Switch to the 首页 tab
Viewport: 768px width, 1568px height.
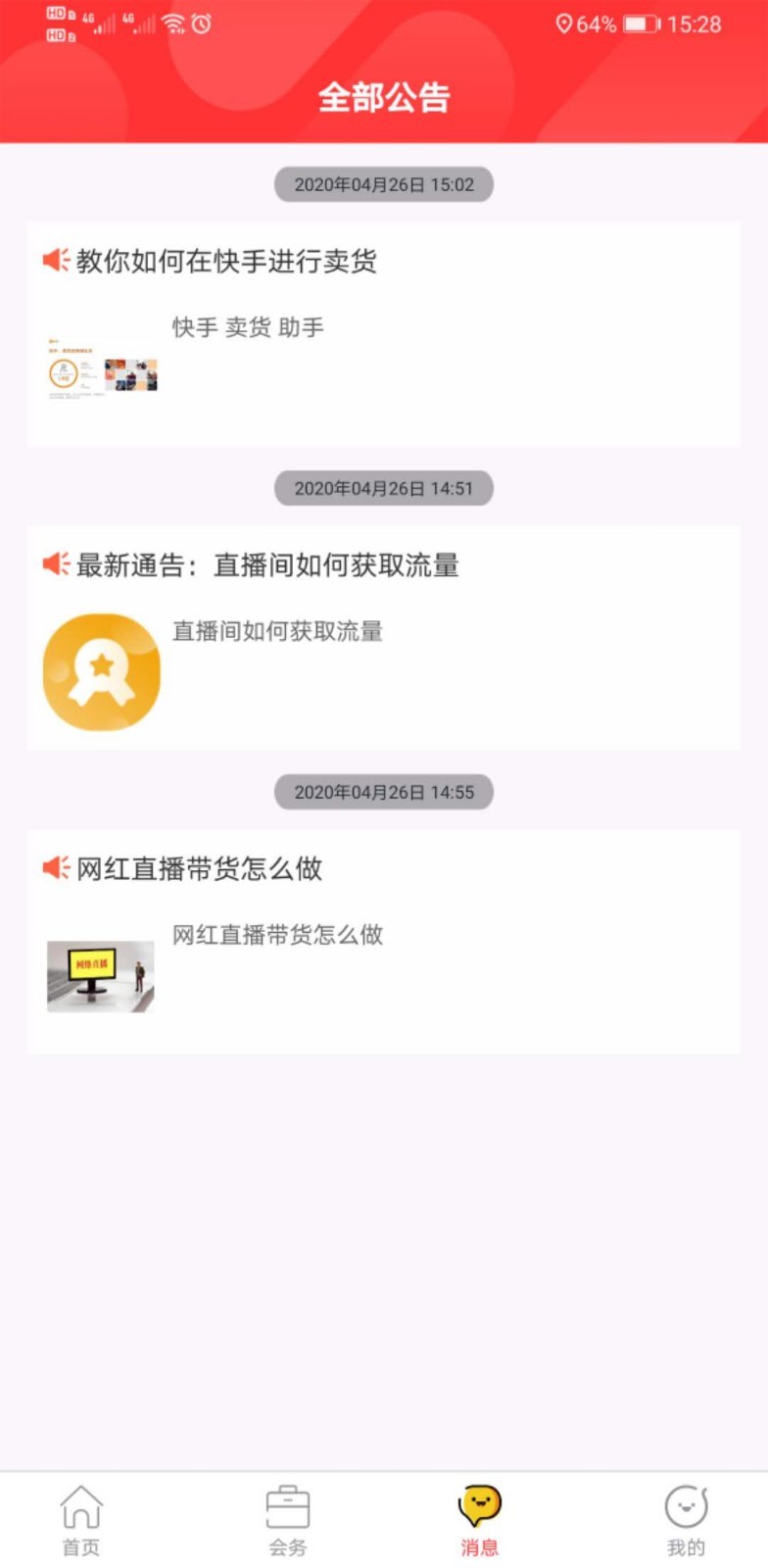pos(81,1520)
